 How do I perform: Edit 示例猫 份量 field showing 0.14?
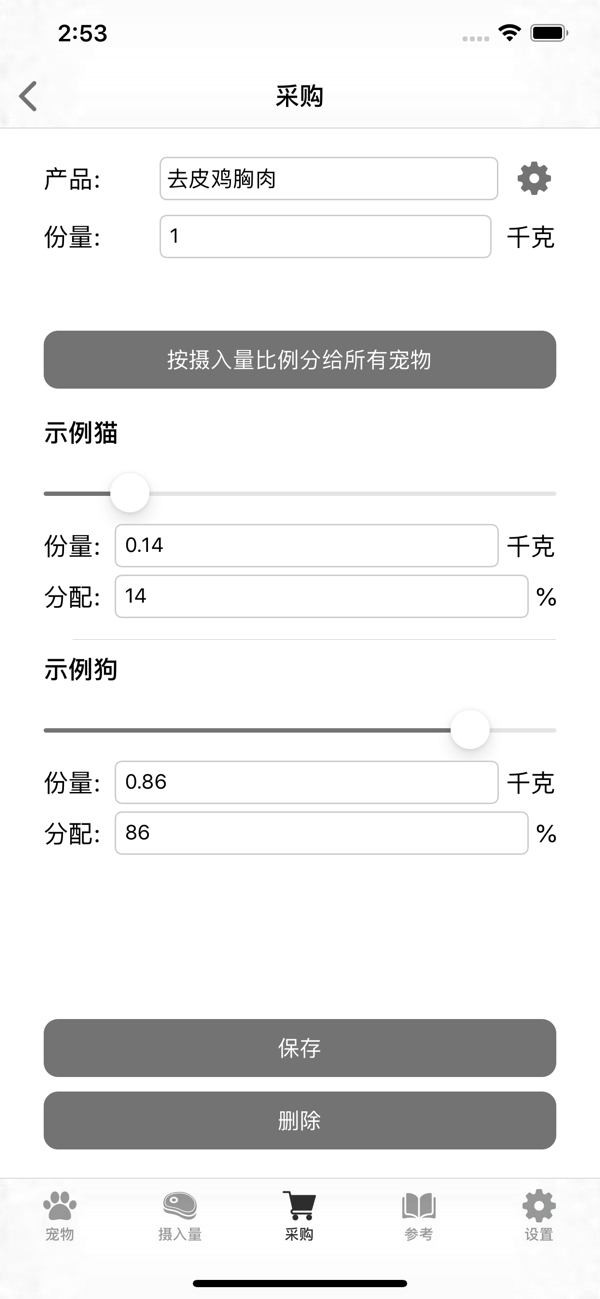(306, 546)
